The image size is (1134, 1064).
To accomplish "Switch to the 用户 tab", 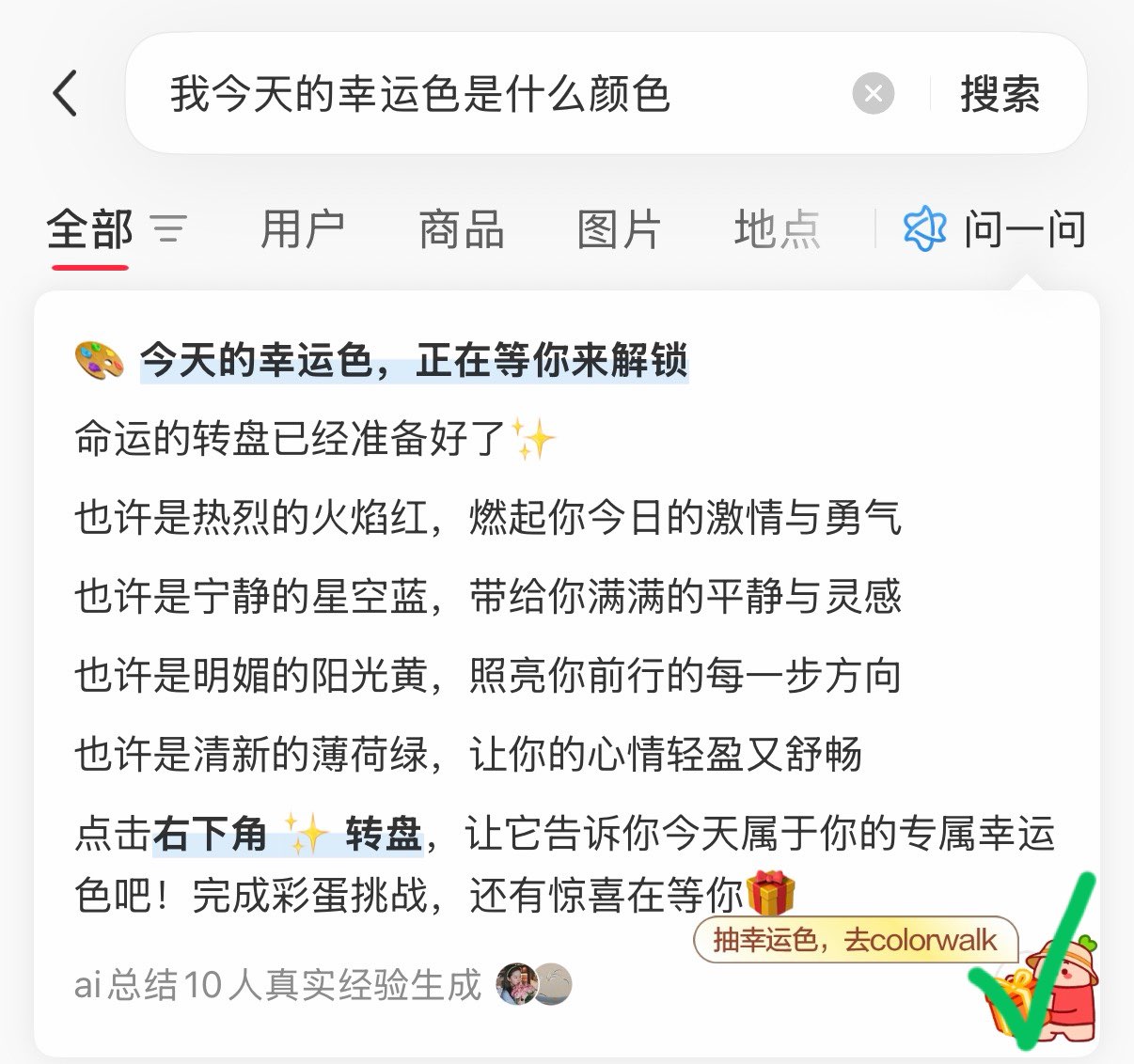I will (302, 230).
